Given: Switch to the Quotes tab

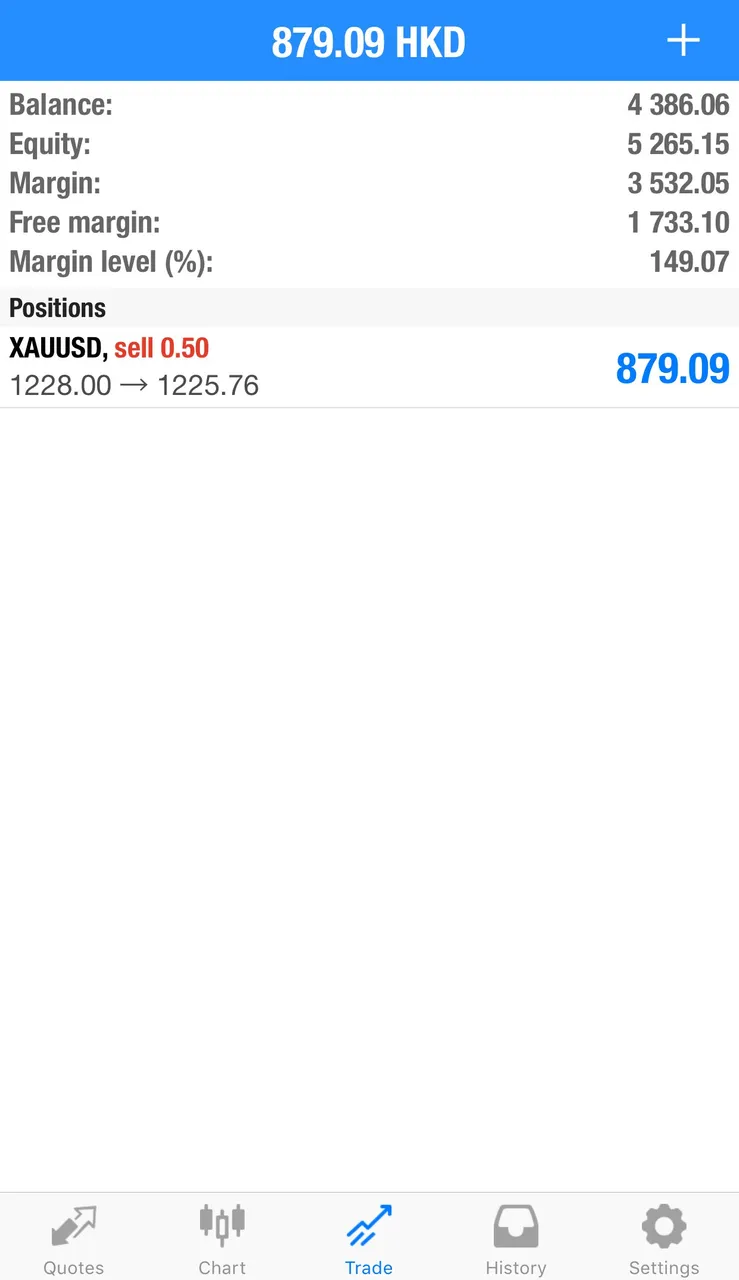Looking at the screenshot, I should click(x=74, y=1240).
